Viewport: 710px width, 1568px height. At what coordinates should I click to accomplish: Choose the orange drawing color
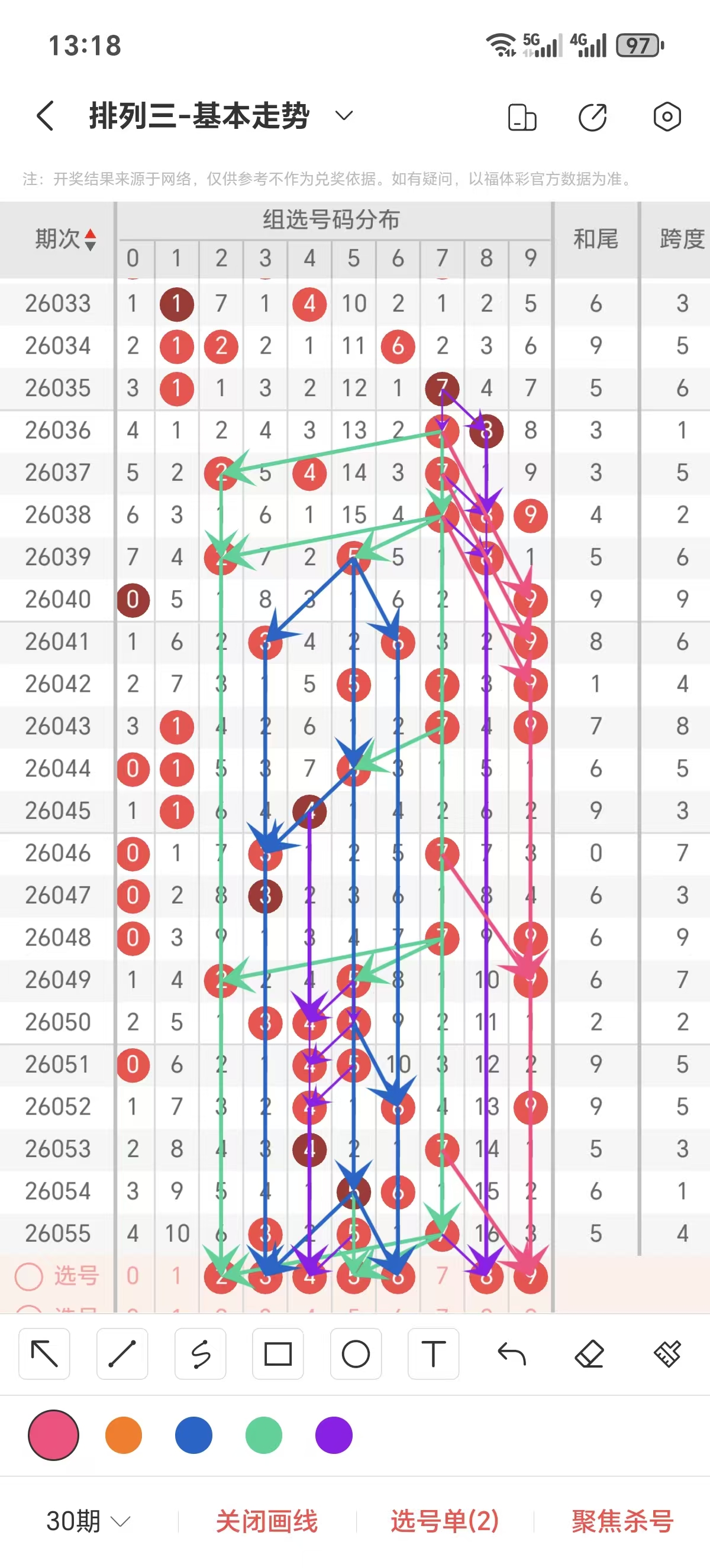[124, 1435]
